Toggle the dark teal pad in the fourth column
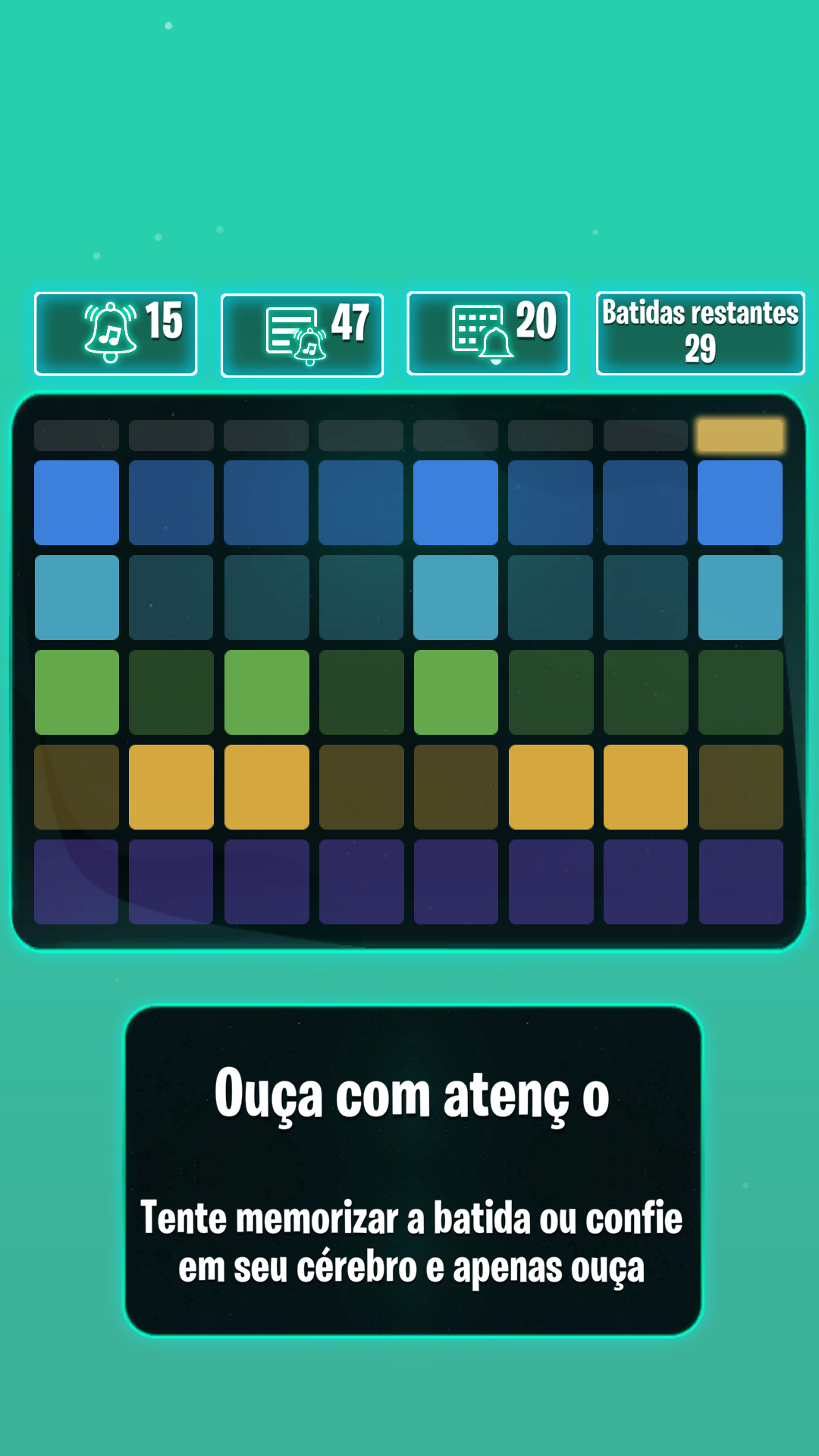Screen dimensions: 819x1456 point(361,598)
